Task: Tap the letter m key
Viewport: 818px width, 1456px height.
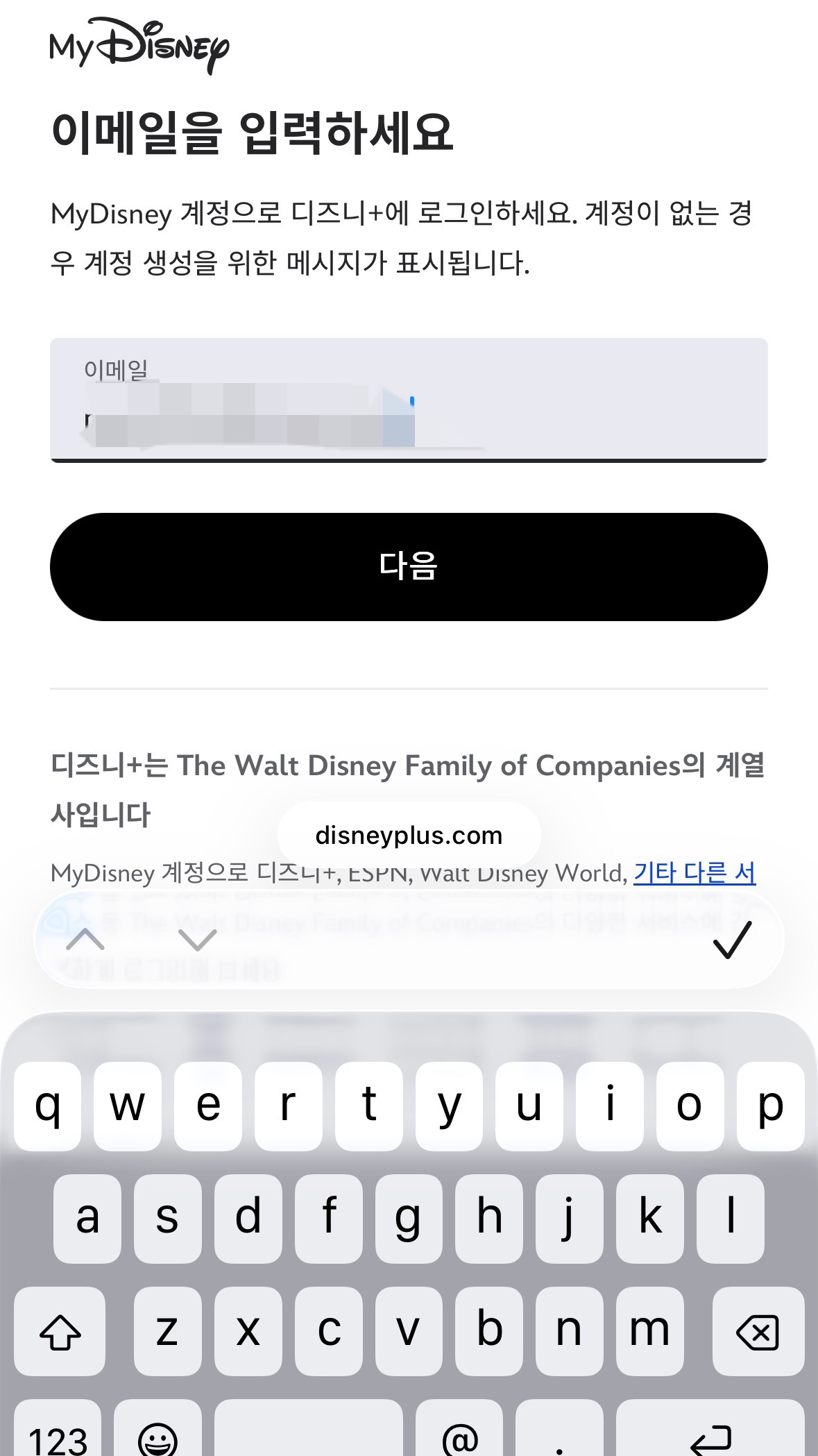Action: (650, 1330)
